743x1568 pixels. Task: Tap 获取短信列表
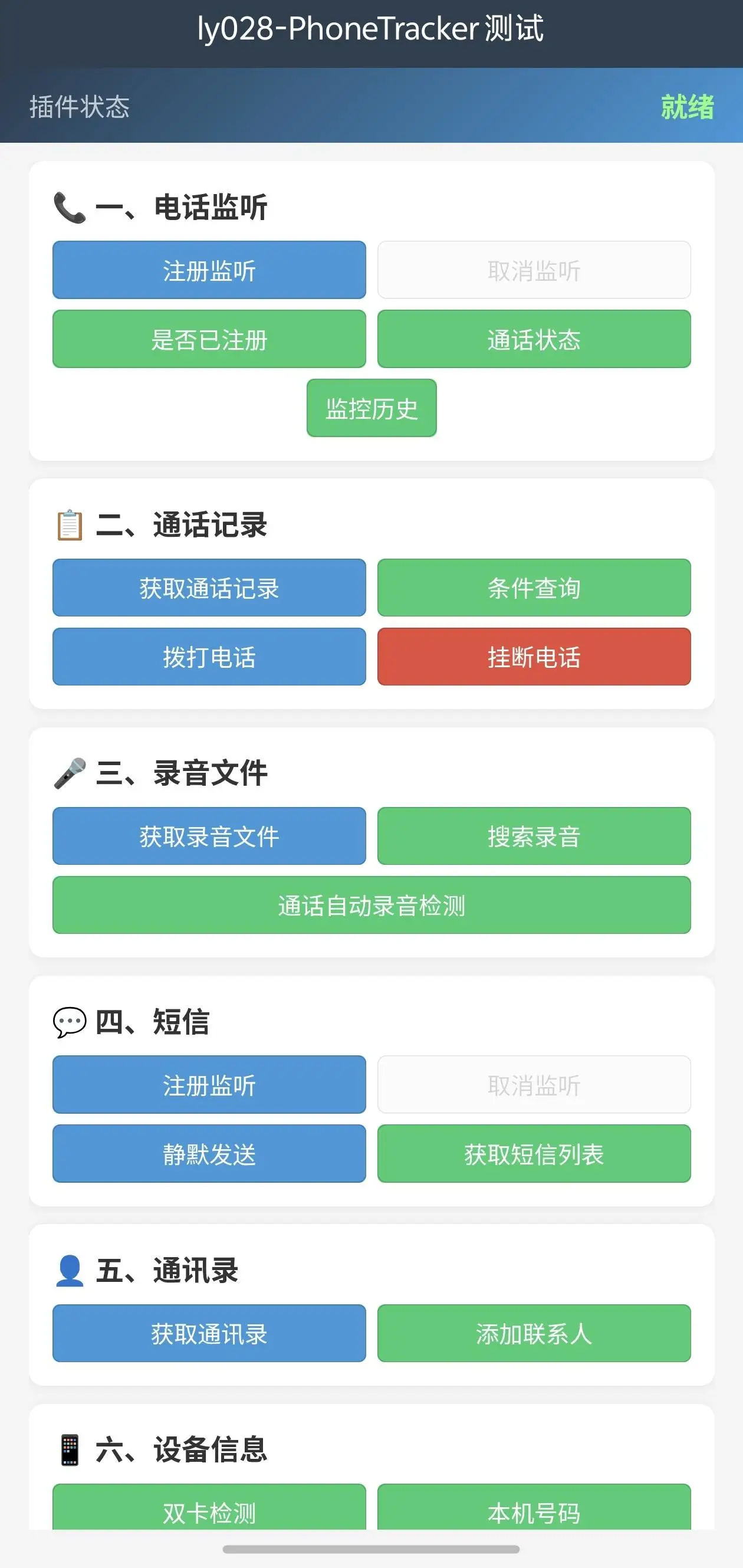pyautogui.click(x=534, y=1153)
